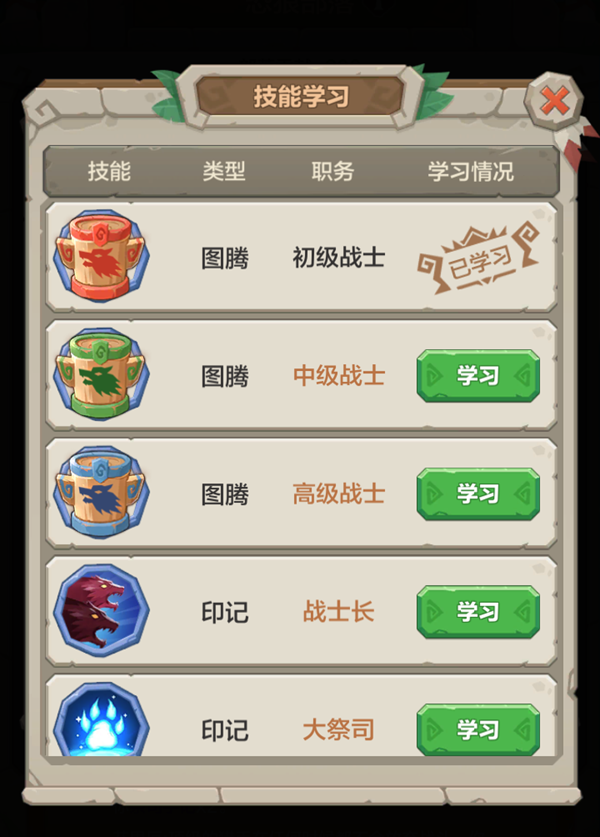Viewport: 600px width, 837px height.
Task: Tap 学习 for the 高级战士 skill
Action: pos(477,494)
